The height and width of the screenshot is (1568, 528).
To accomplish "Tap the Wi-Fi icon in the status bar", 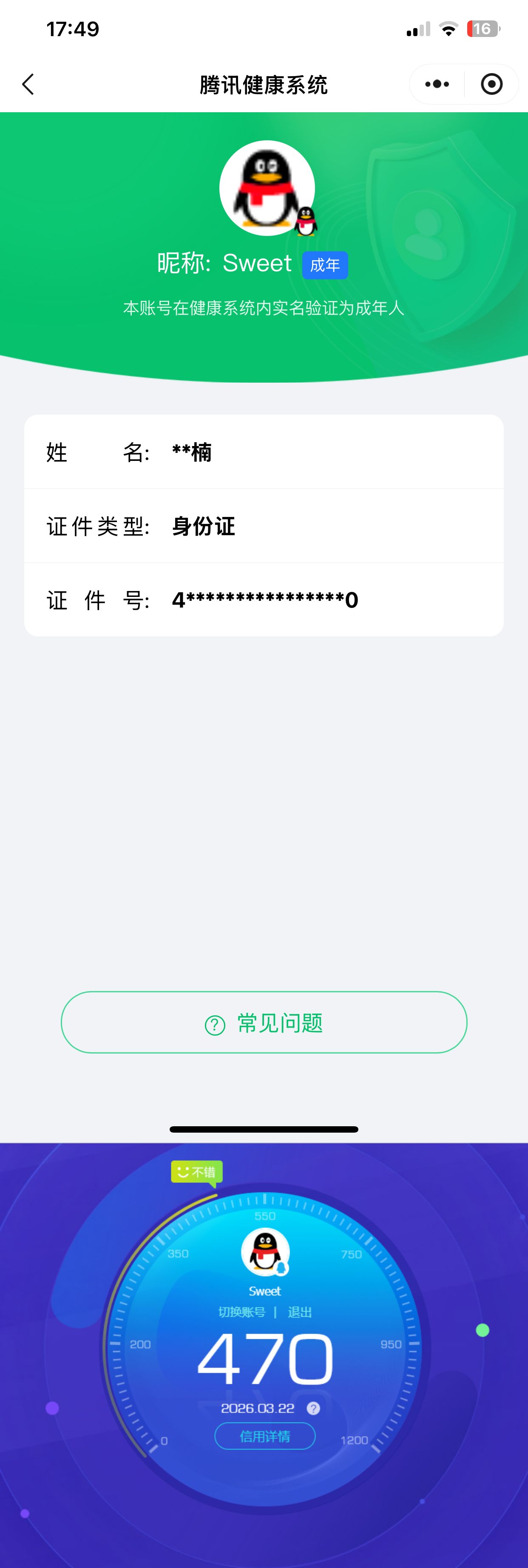I will coord(449,28).
